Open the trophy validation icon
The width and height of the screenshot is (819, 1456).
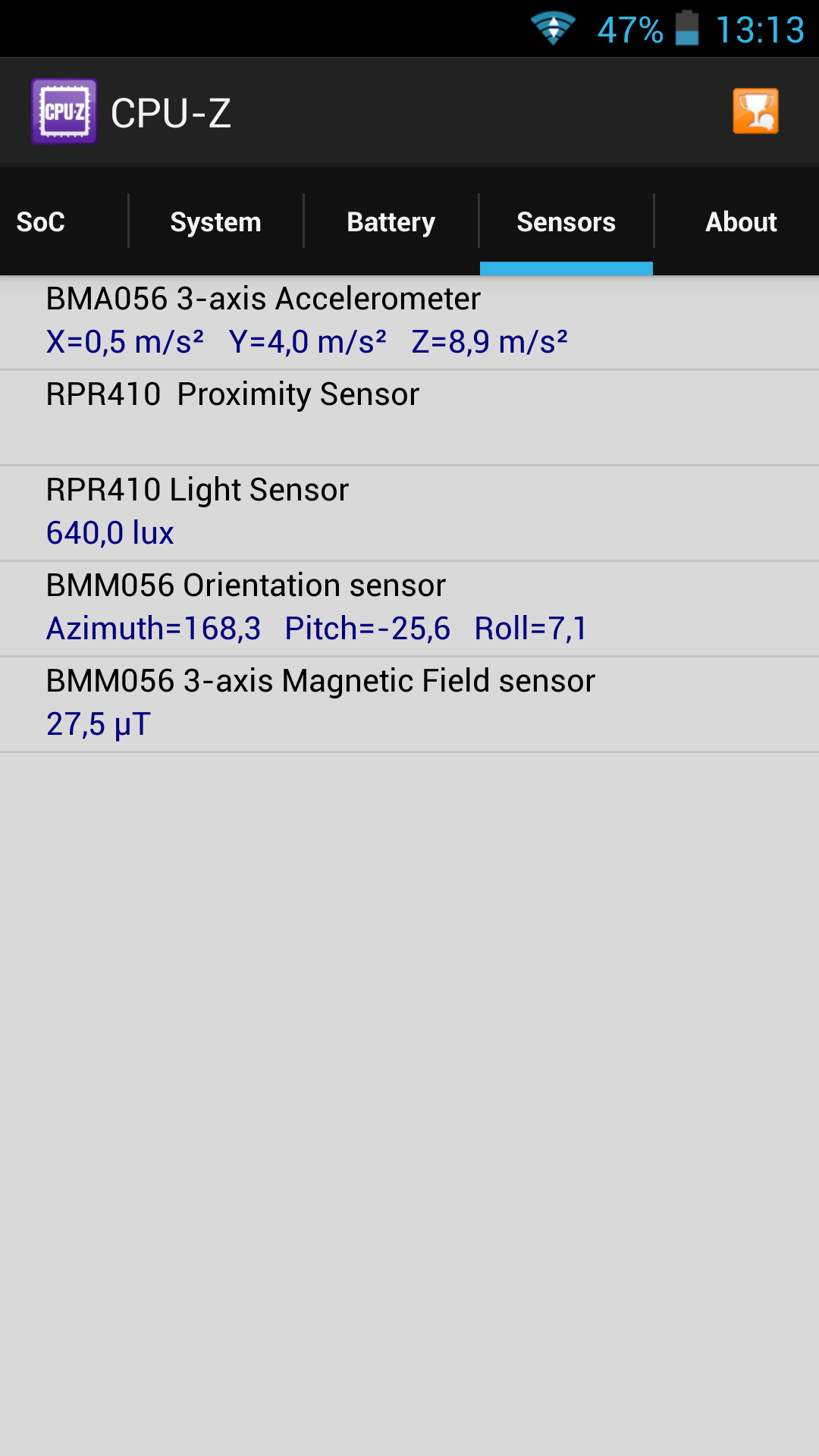pyautogui.click(x=755, y=111)
